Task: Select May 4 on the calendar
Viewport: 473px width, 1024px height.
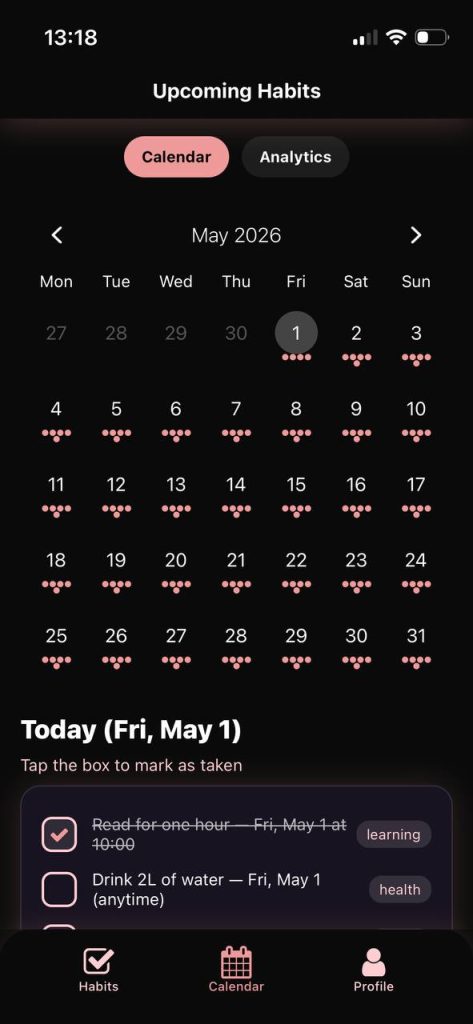Action: click(56, 415)
